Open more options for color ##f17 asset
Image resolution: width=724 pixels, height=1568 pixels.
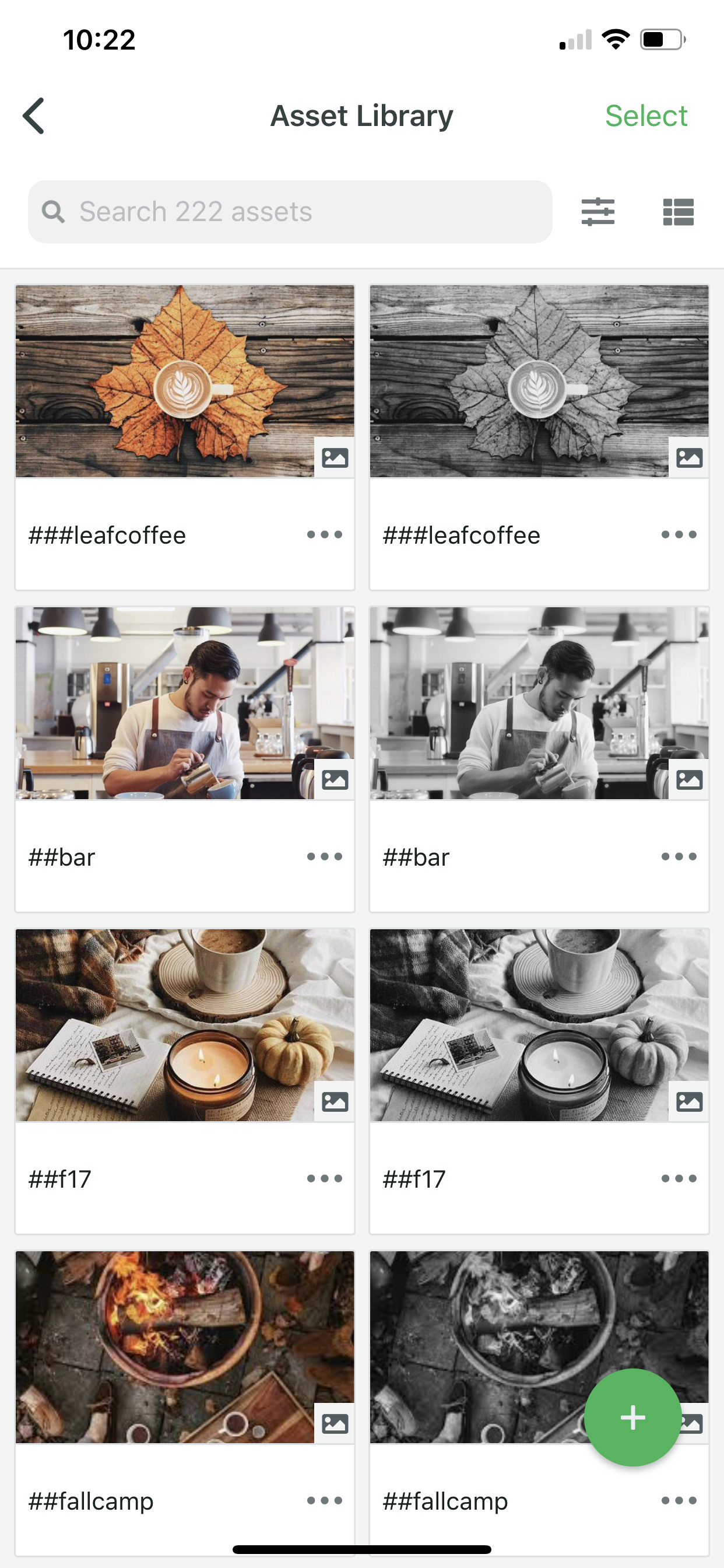pos(324,1178)
